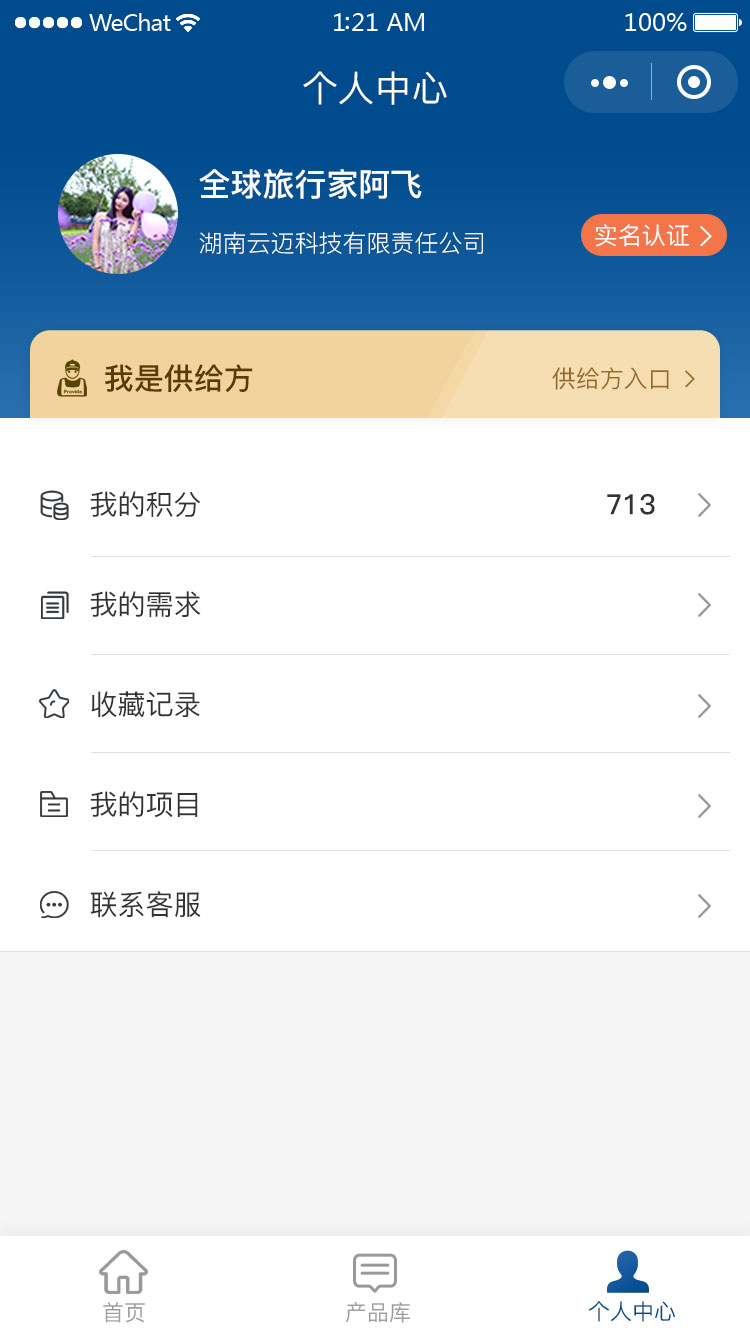The image size is (750, 1334).
Task: Select the 收藏记录 star icon
Action: pyautogui.click(x=55, y=705)
